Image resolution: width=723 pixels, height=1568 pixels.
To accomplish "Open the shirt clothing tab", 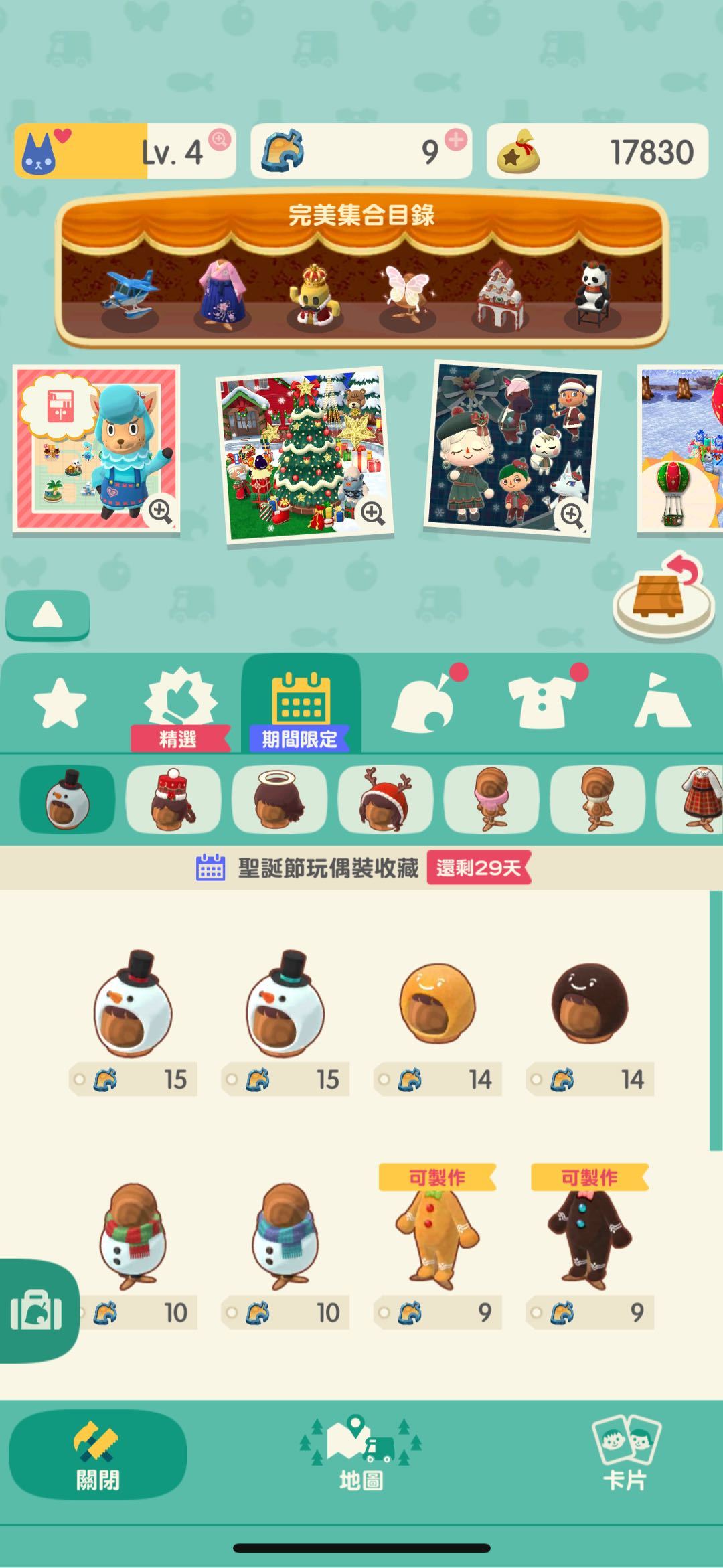I will (x=541, y=703).
